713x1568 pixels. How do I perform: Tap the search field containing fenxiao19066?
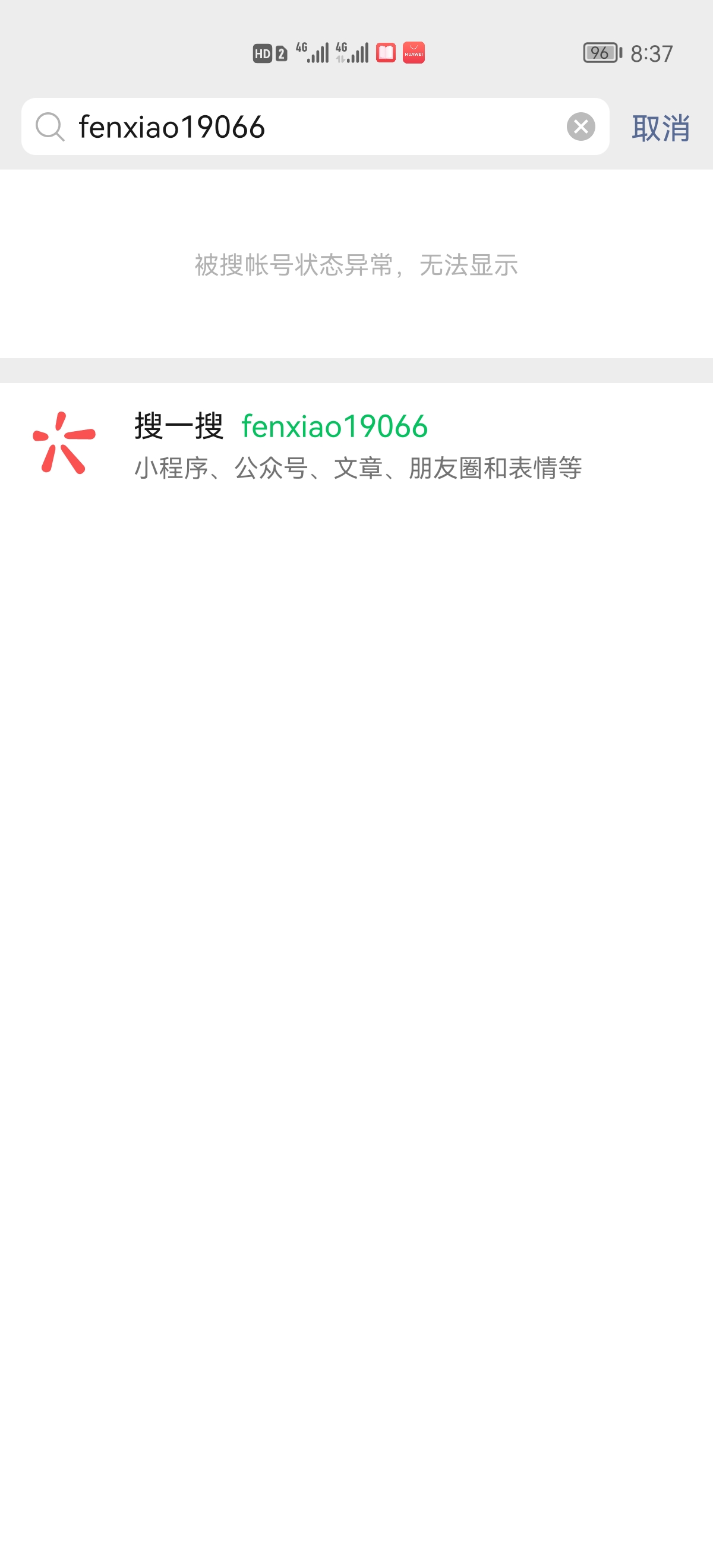304,127
